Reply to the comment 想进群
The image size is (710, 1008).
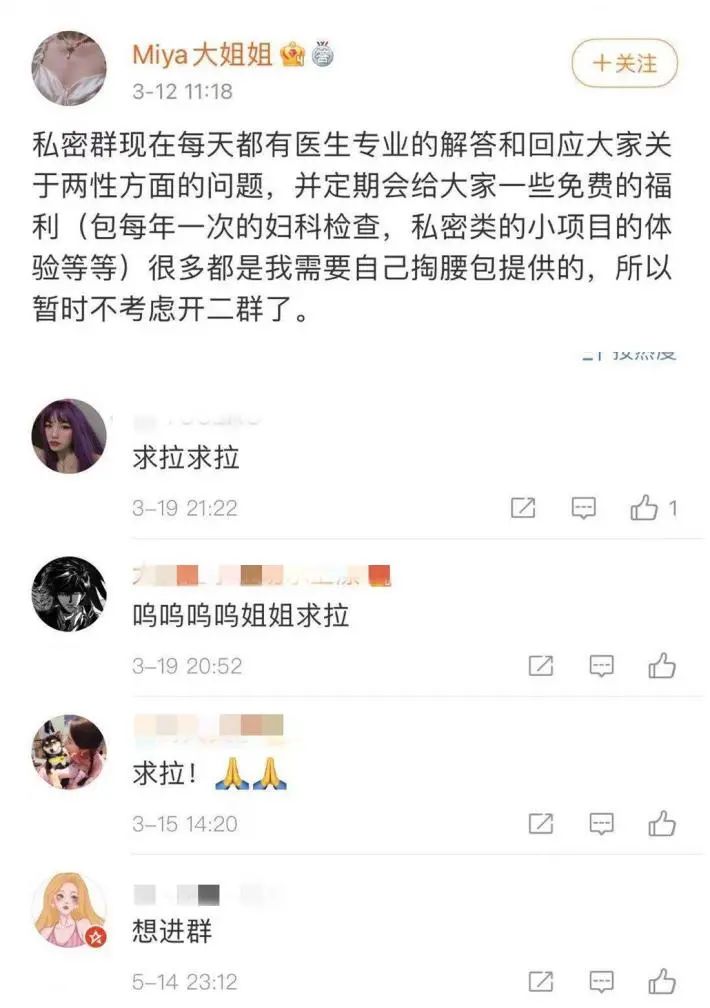click(x=601, y=981)
